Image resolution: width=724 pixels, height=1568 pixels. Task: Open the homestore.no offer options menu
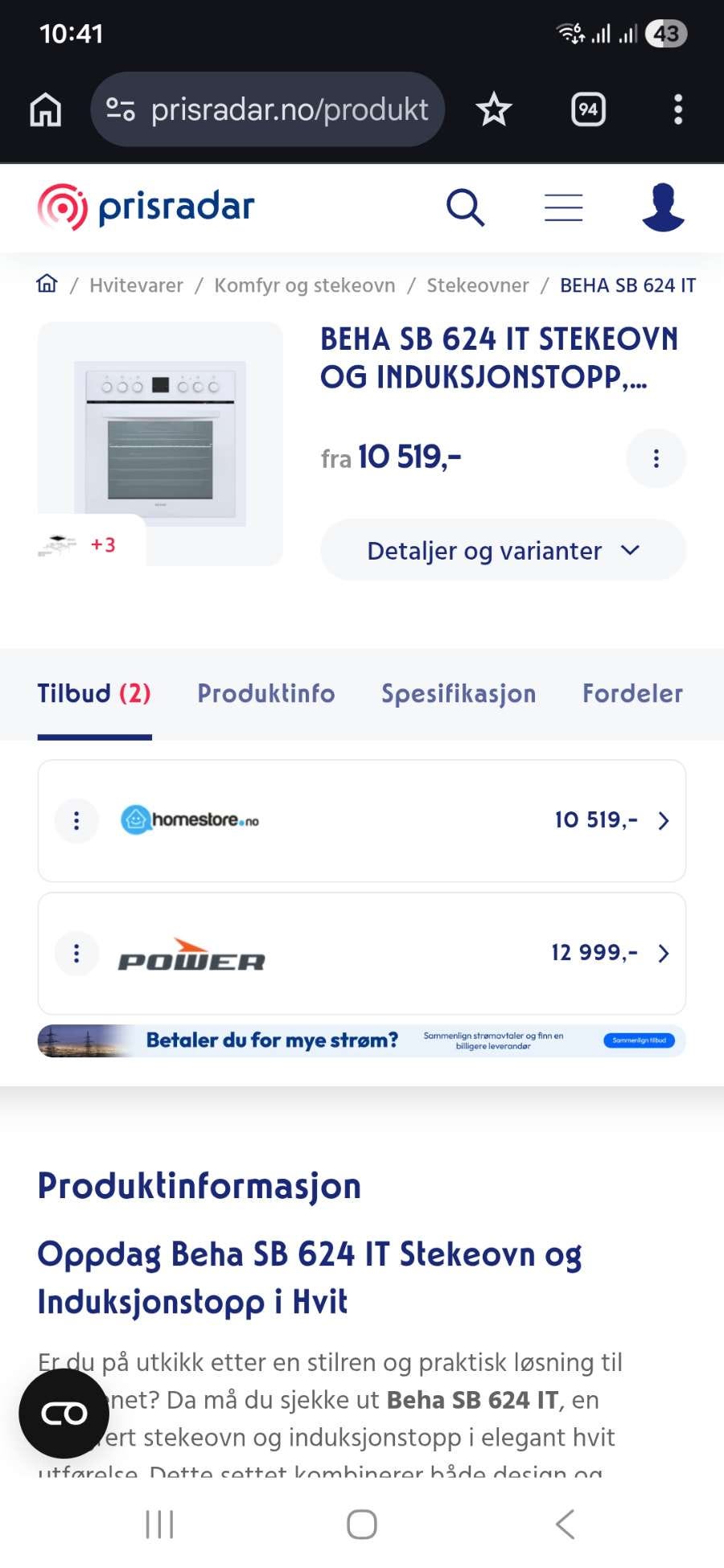tap(76, 820)
